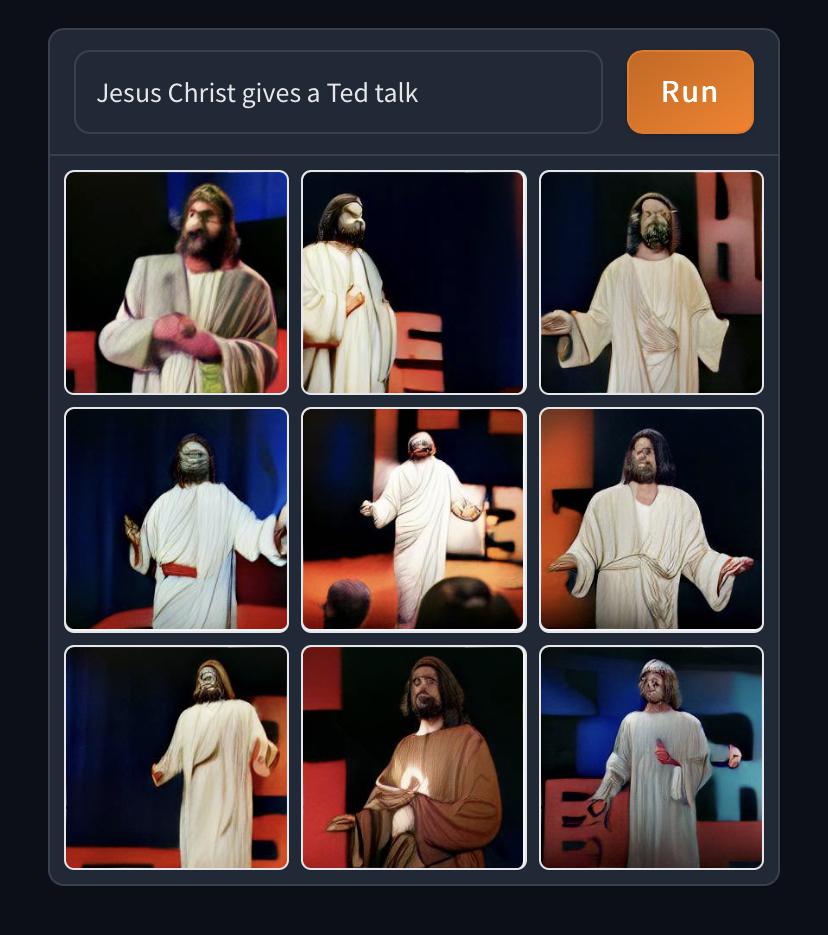Click inside the prompt text field
Viewport: 828px width, 935px height.
pyautogui.click(x=339, y=92)
